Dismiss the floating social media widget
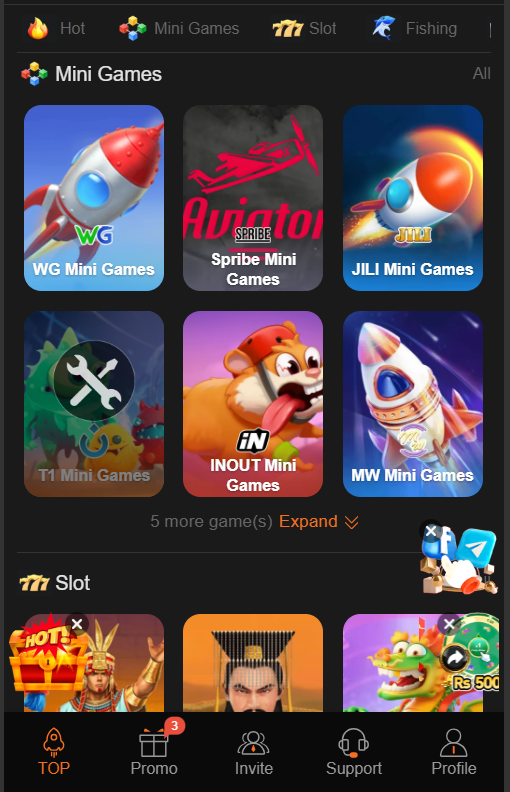The height and width of the screenshot is (792, 510). pos(431,531)
